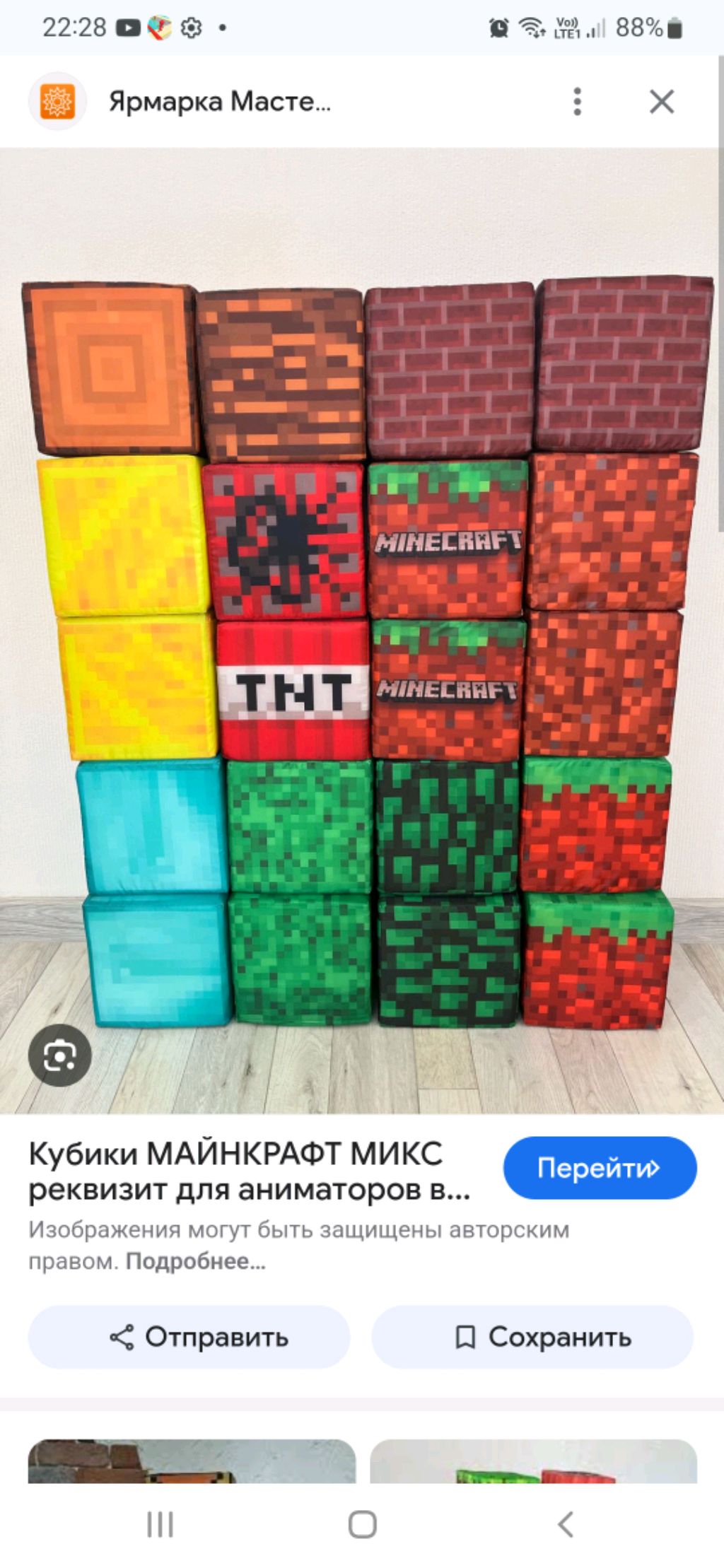The image size is (724, 1568).
Task: Go back using the system back button
Action: point(565,1525)
